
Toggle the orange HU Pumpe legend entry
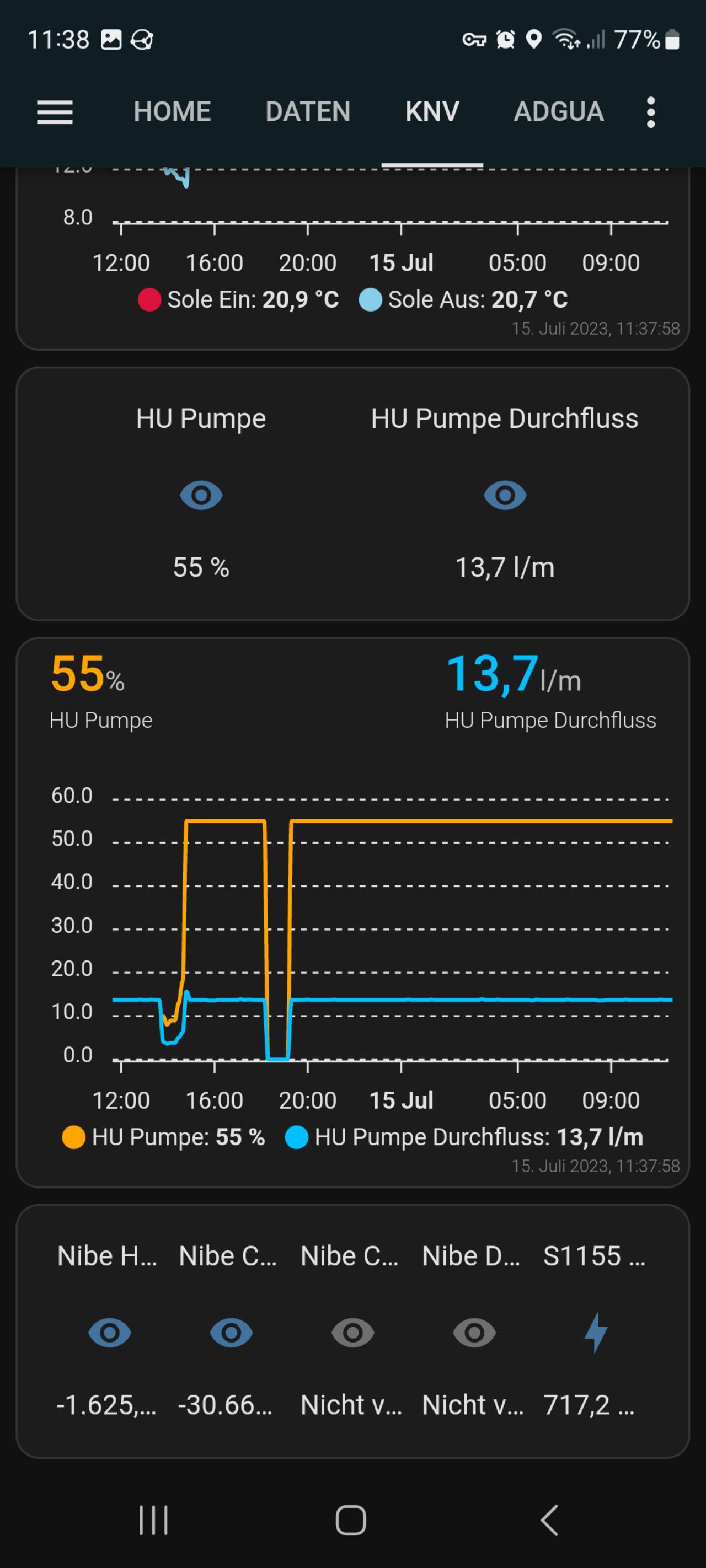pyautogui.click(x=164, y=1137)
